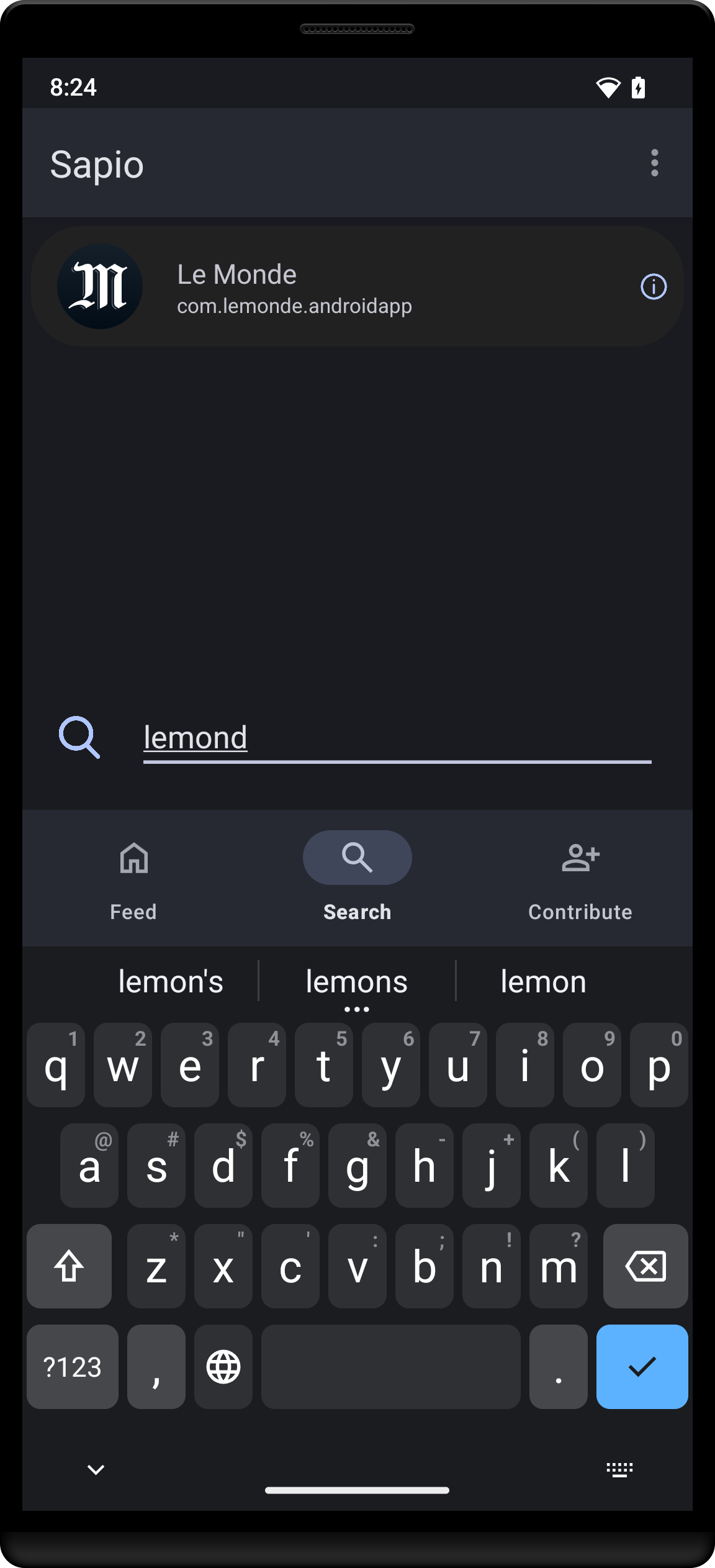Delete a character with backspace key
The height and width of the screenshot is (1568, 715).
[x=645, y=1266]
